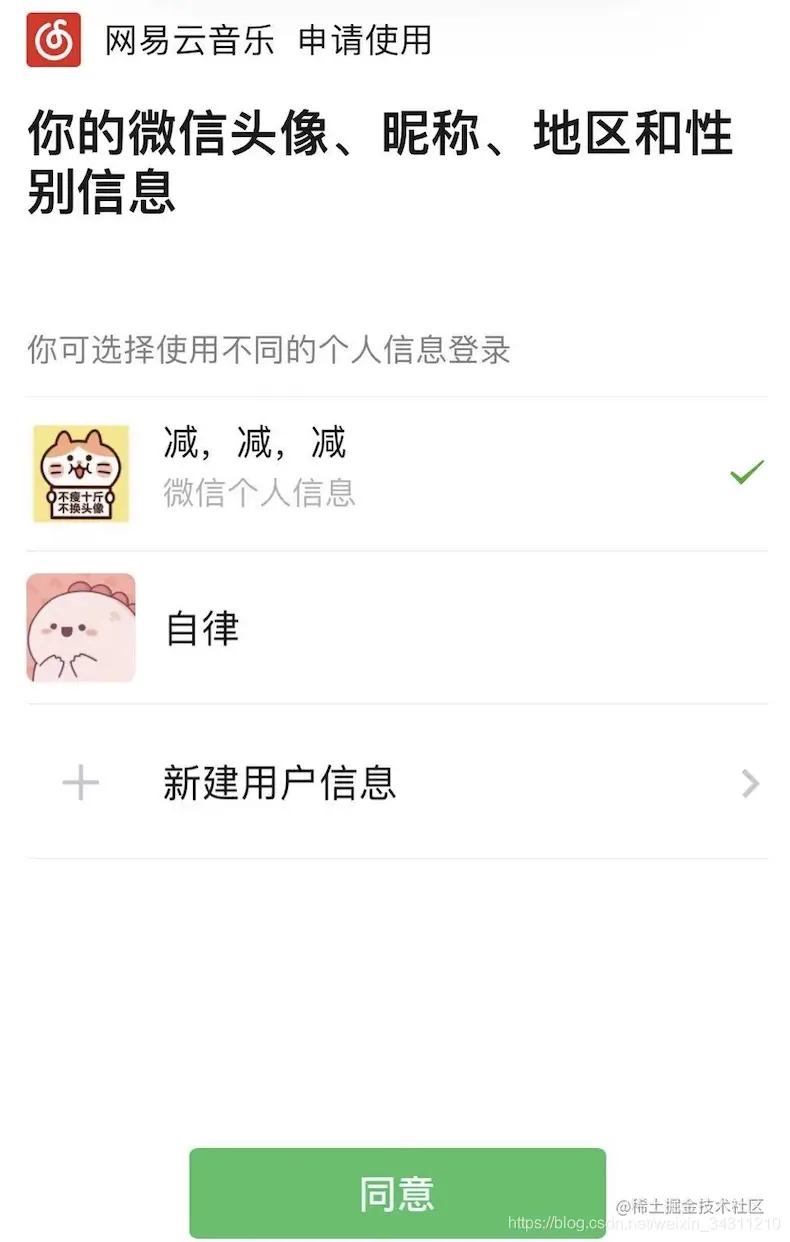
Task: Tap the 新建用户信息 row label
Action: [x=280, y=786]
